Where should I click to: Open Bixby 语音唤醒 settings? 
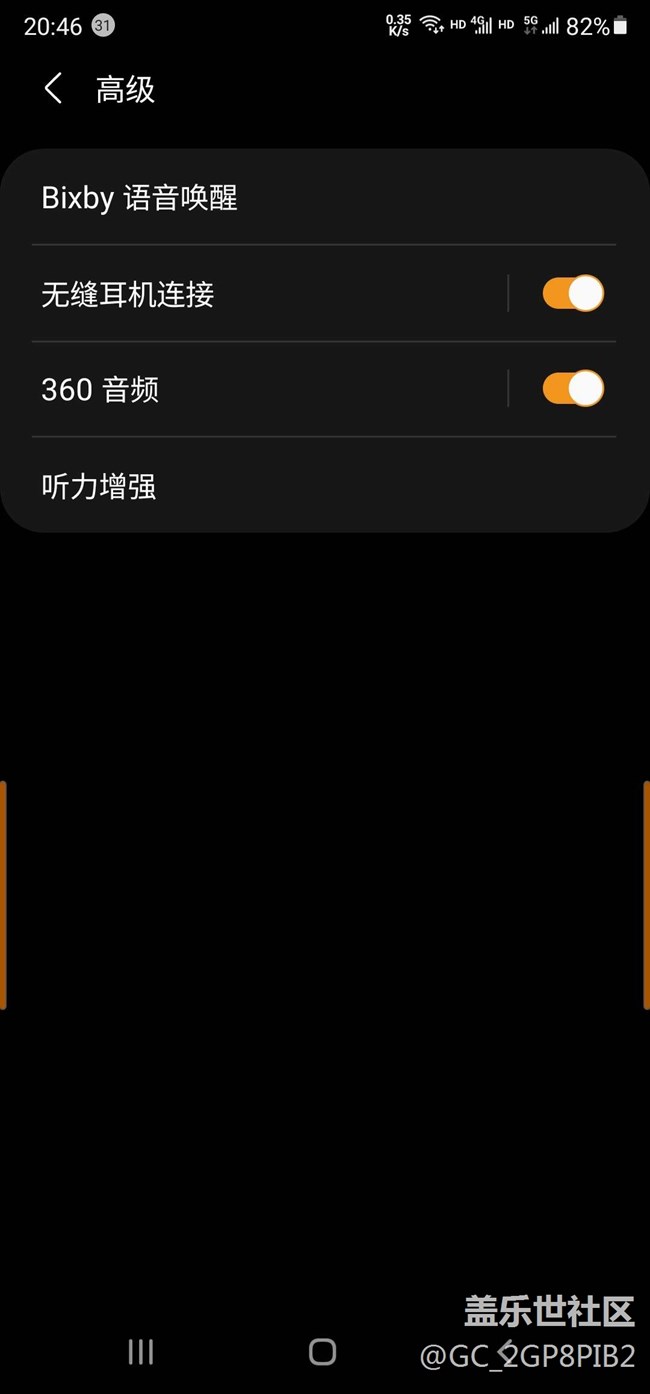(x=325, y=197)
